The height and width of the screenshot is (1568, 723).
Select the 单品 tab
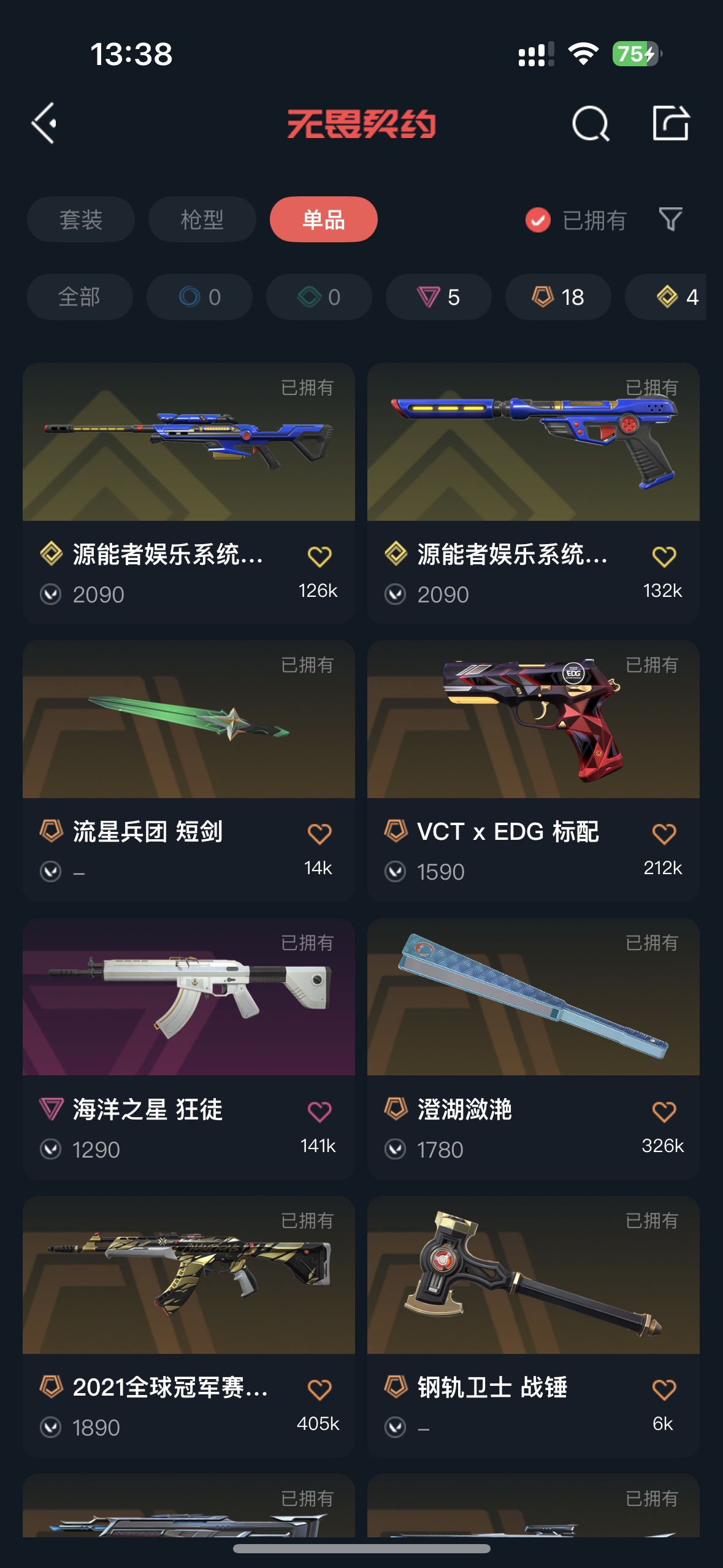[x=323, y=220]
